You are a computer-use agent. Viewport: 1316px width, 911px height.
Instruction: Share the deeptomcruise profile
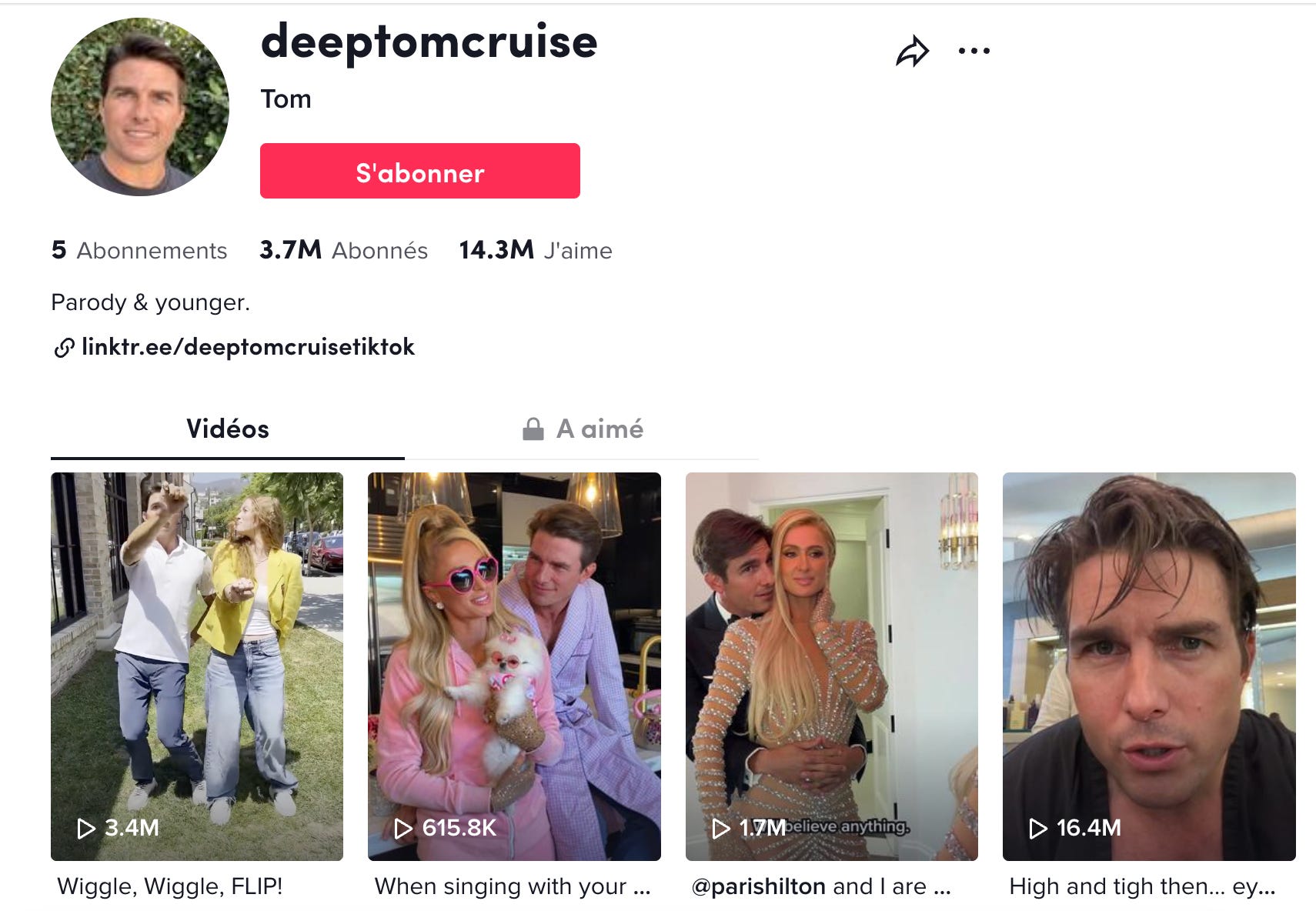click(912, 52)
